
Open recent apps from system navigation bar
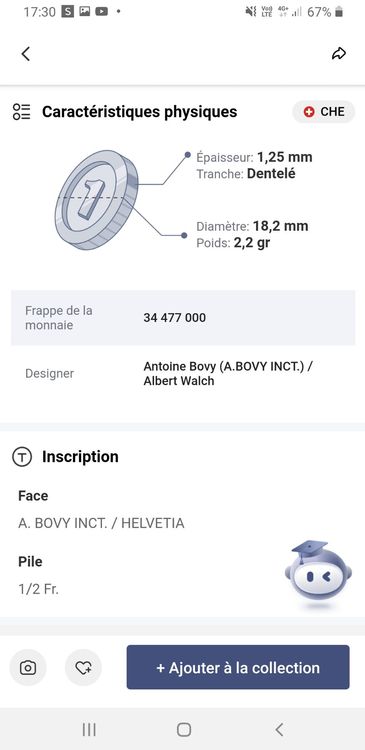point(89,729)
